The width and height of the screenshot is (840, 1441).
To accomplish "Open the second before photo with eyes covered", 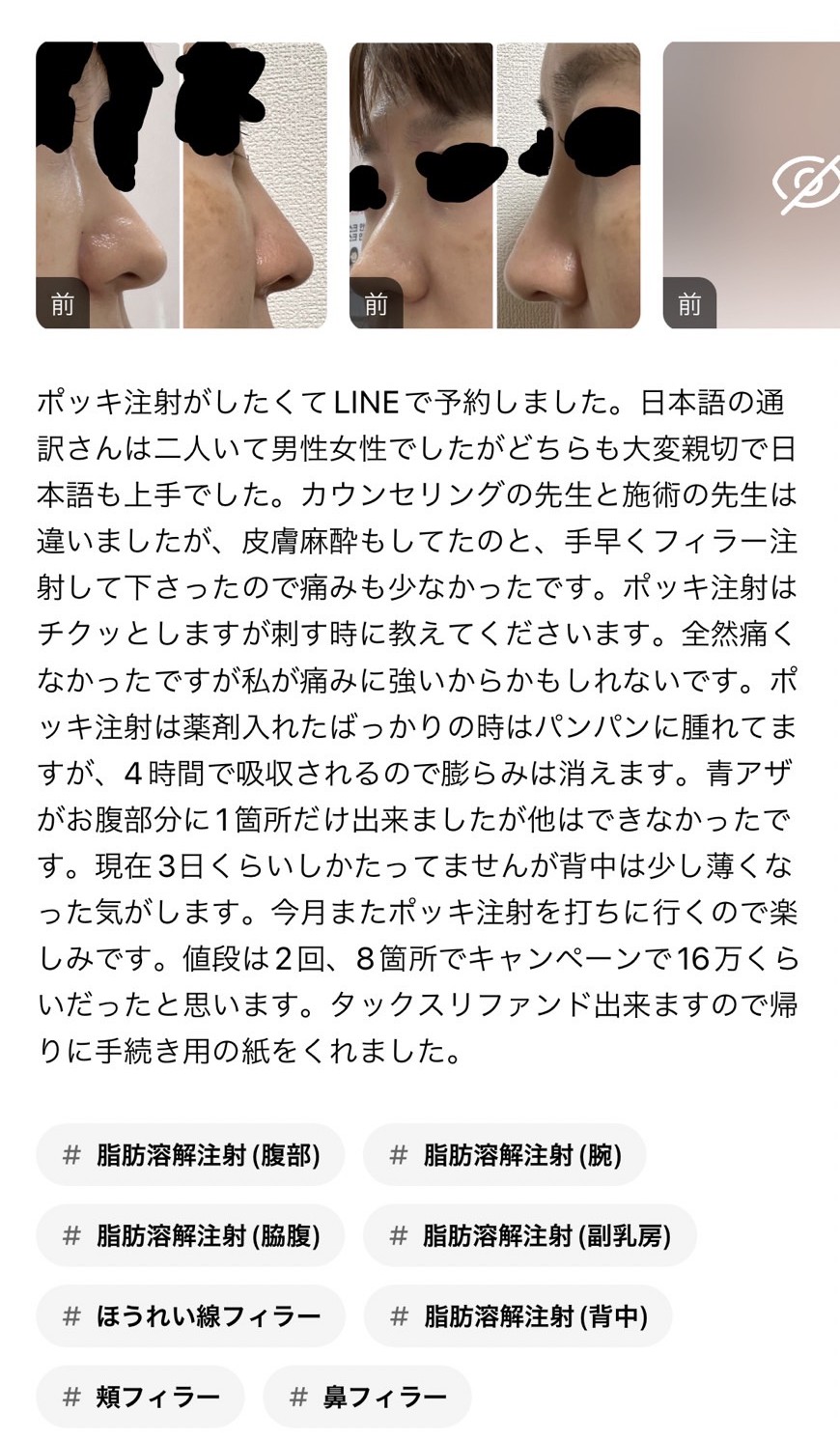I will click(x=495, y=185).
